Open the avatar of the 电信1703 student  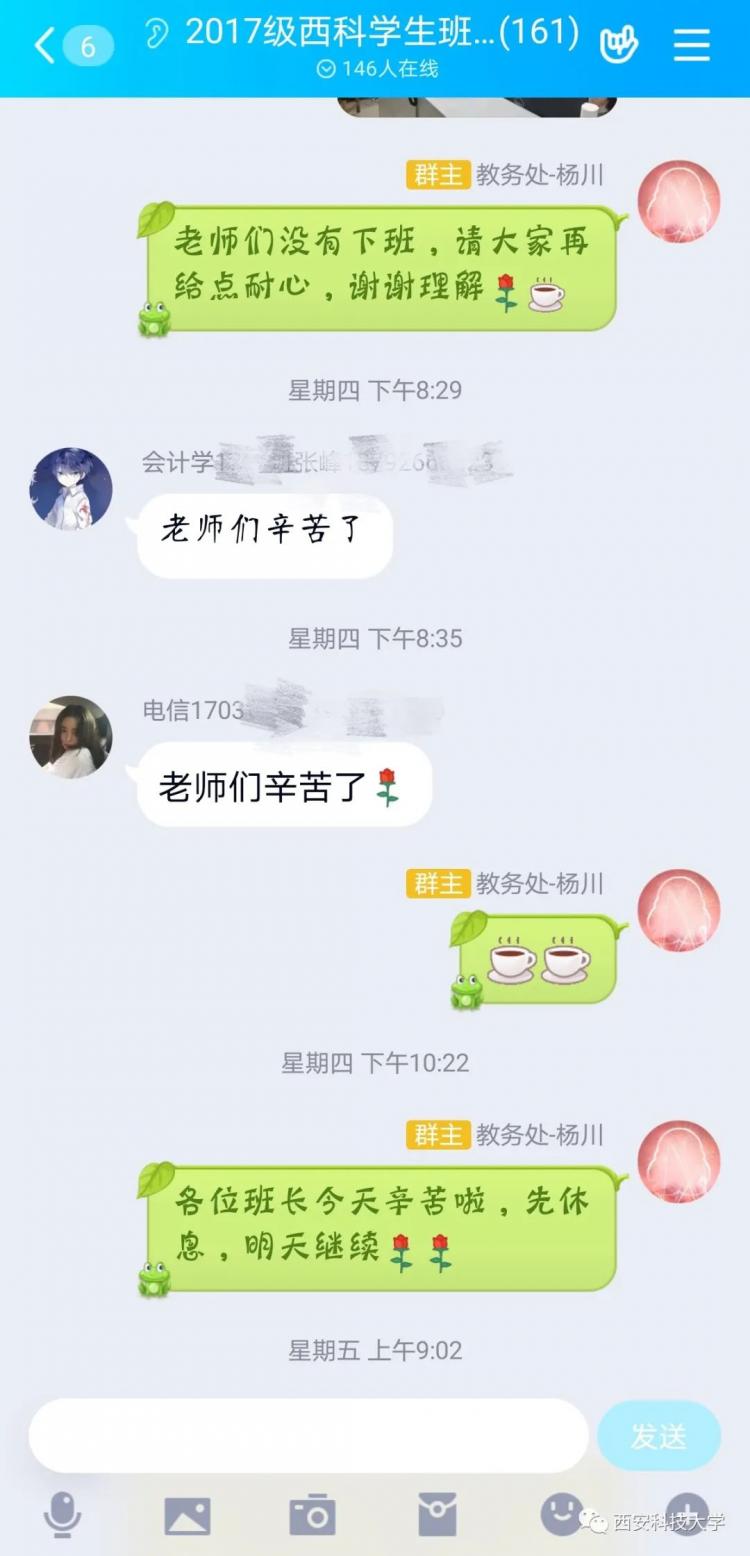click(x=71, y=737)
